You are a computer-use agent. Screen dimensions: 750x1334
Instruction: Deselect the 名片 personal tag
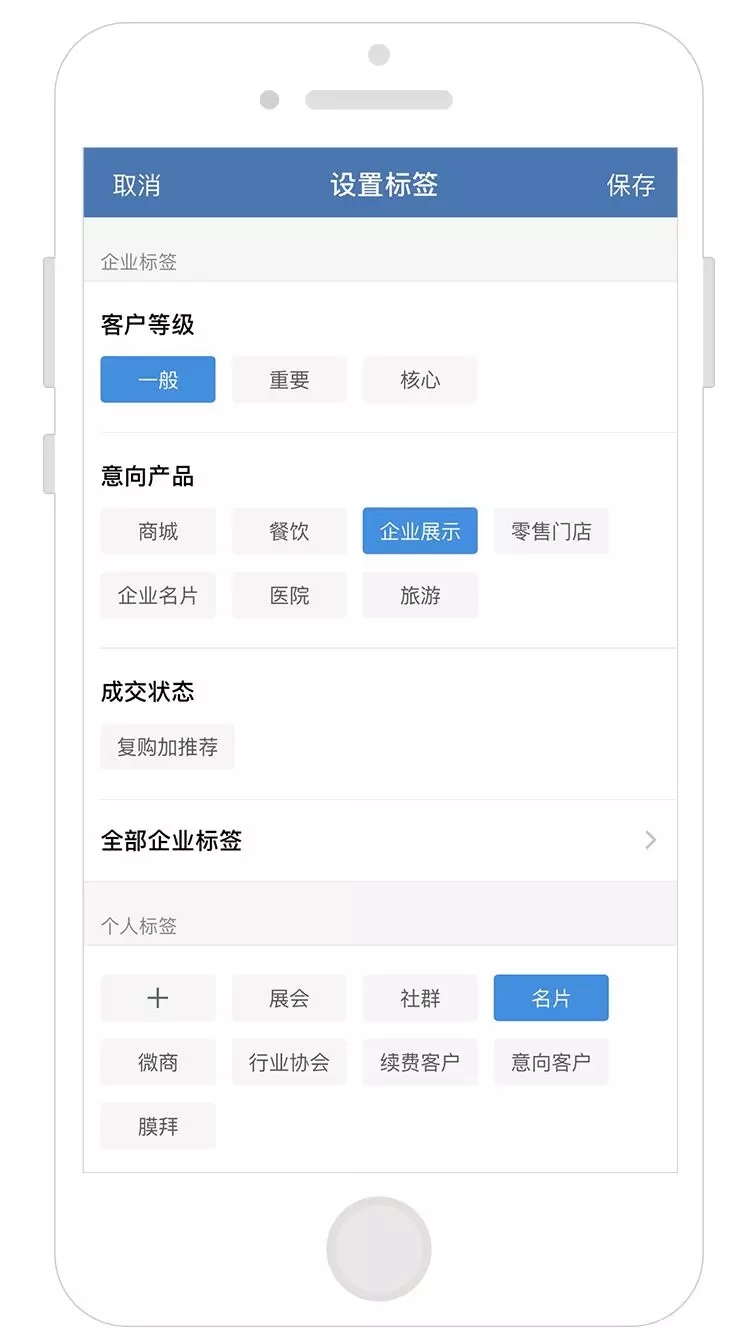551,998
